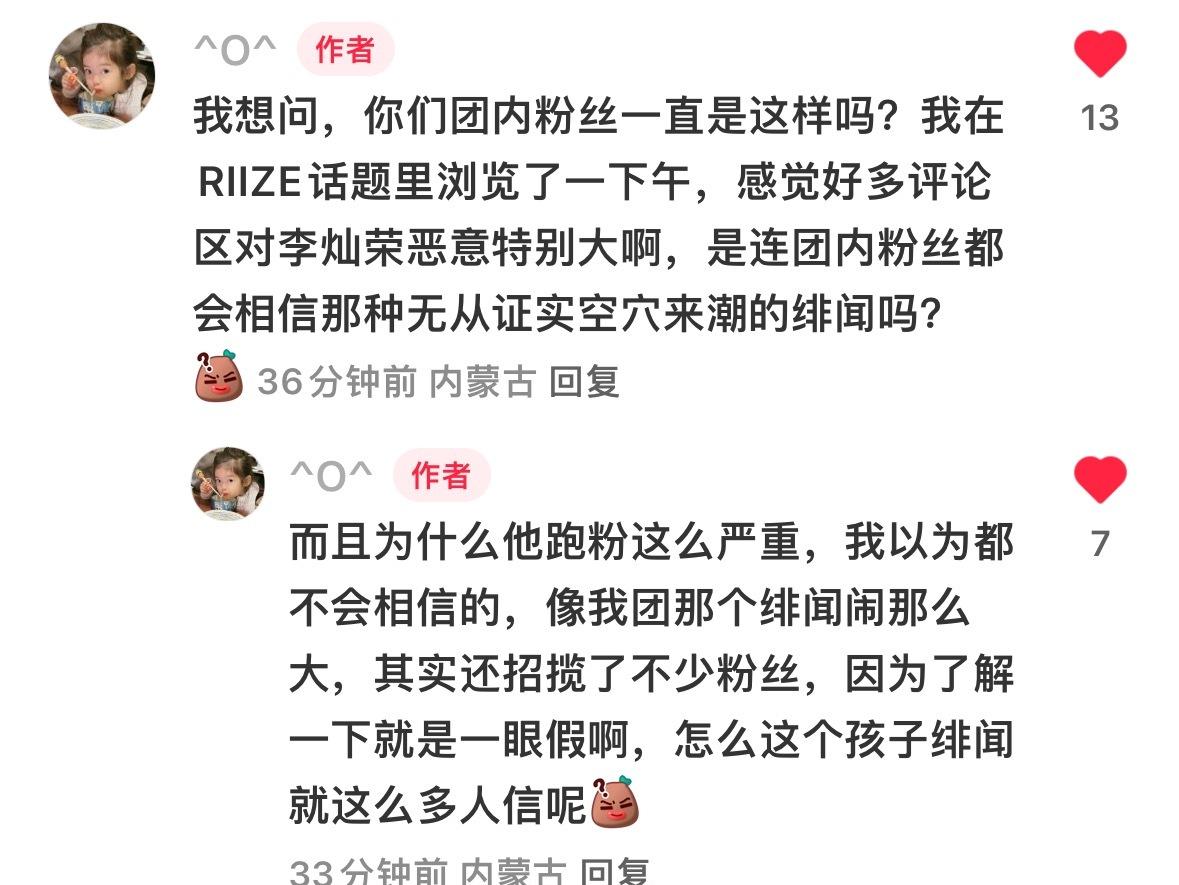Open ^O^ username on the top comment

(234, 51)
